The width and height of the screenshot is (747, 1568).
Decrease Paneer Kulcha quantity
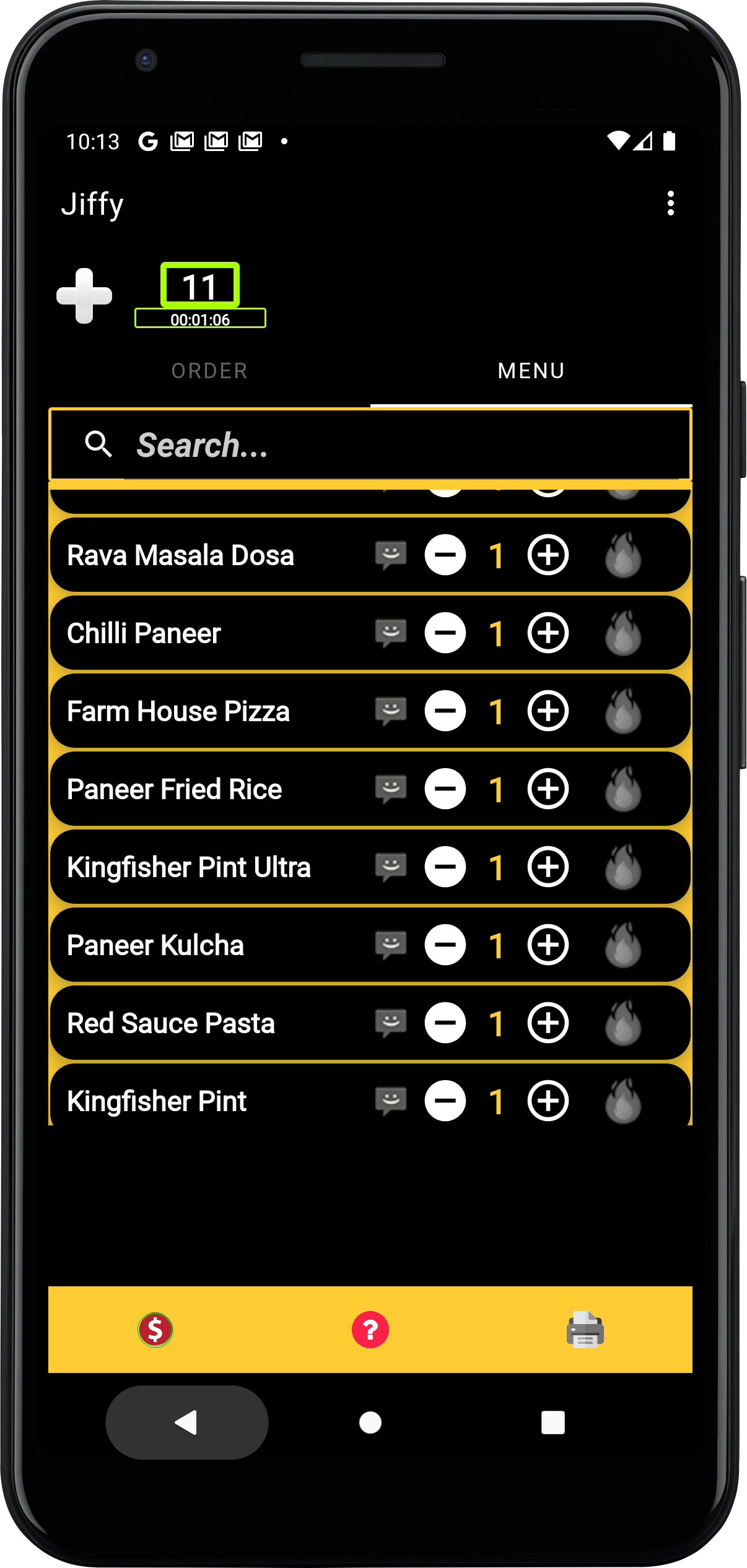click(x=445, y=945)
